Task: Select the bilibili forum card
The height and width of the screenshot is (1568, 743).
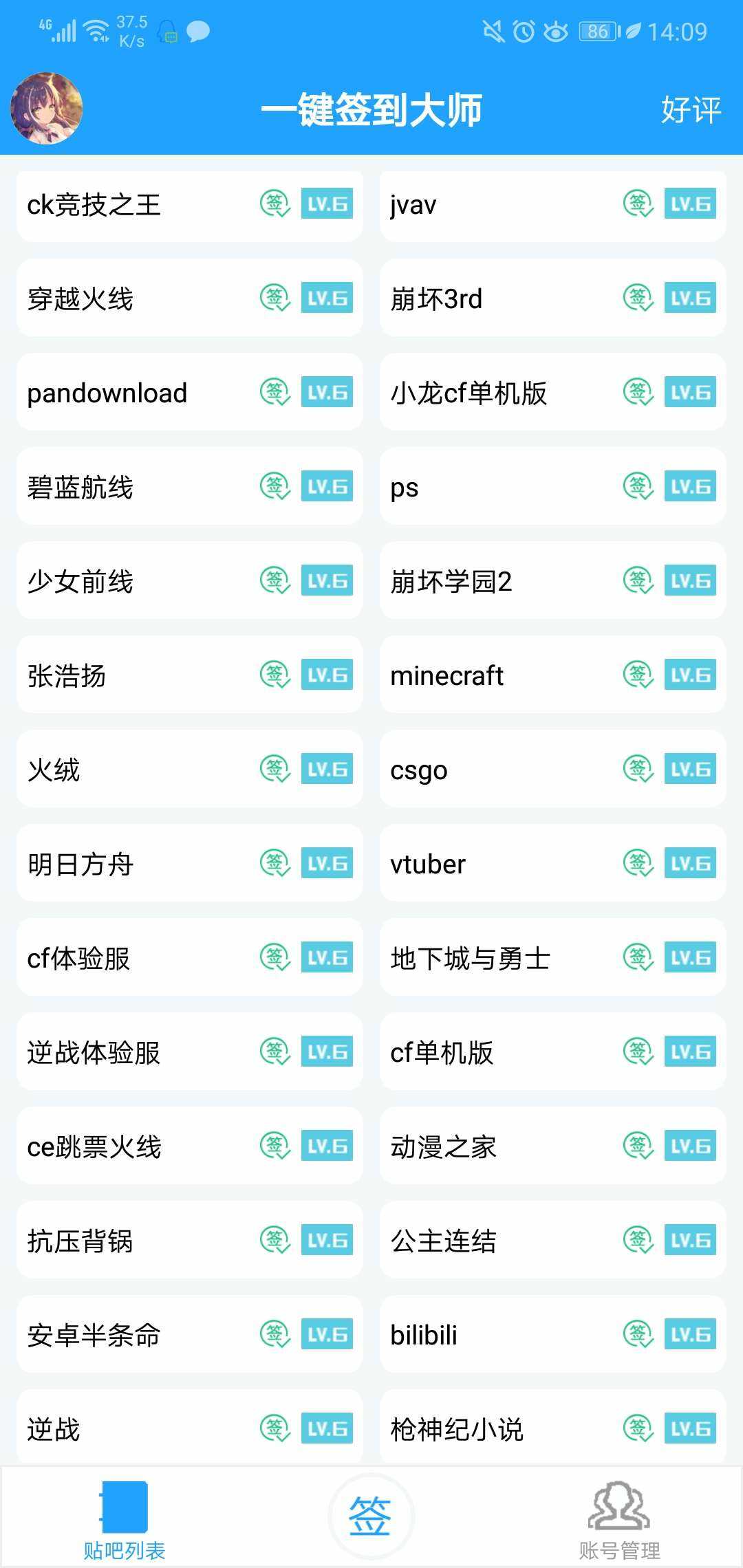Action: [552, 1335]
